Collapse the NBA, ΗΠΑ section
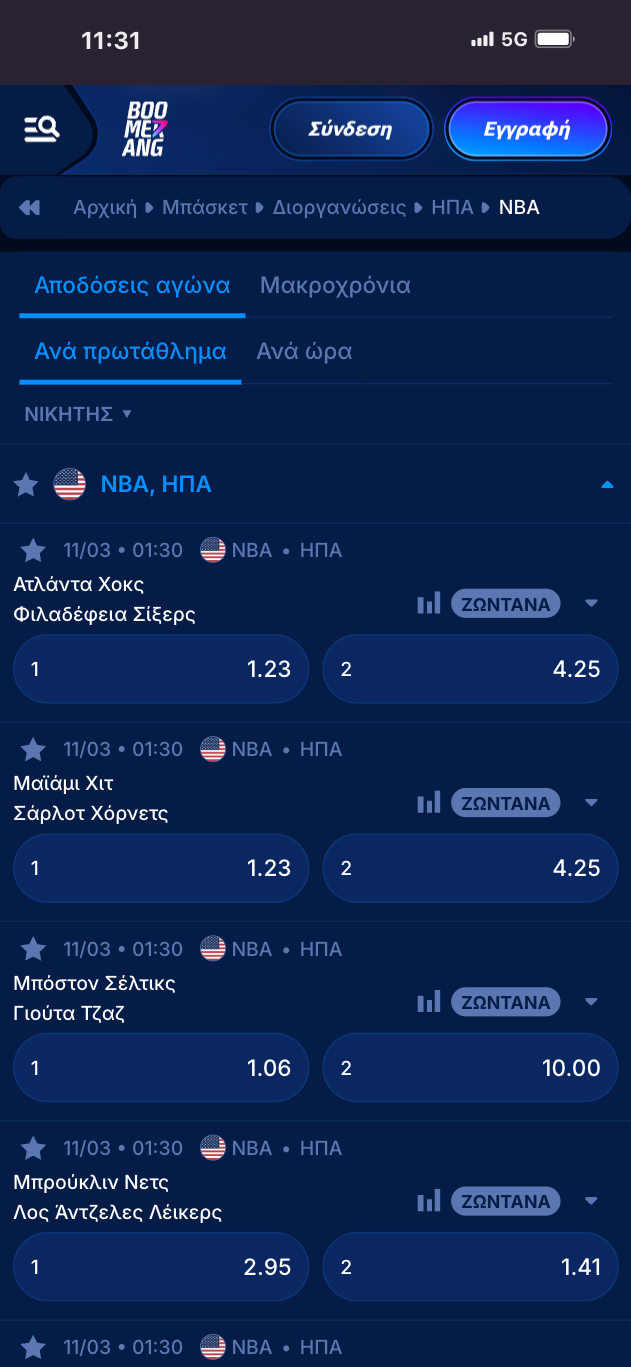This screenshot has width=631, height=1367. point(606,485)
